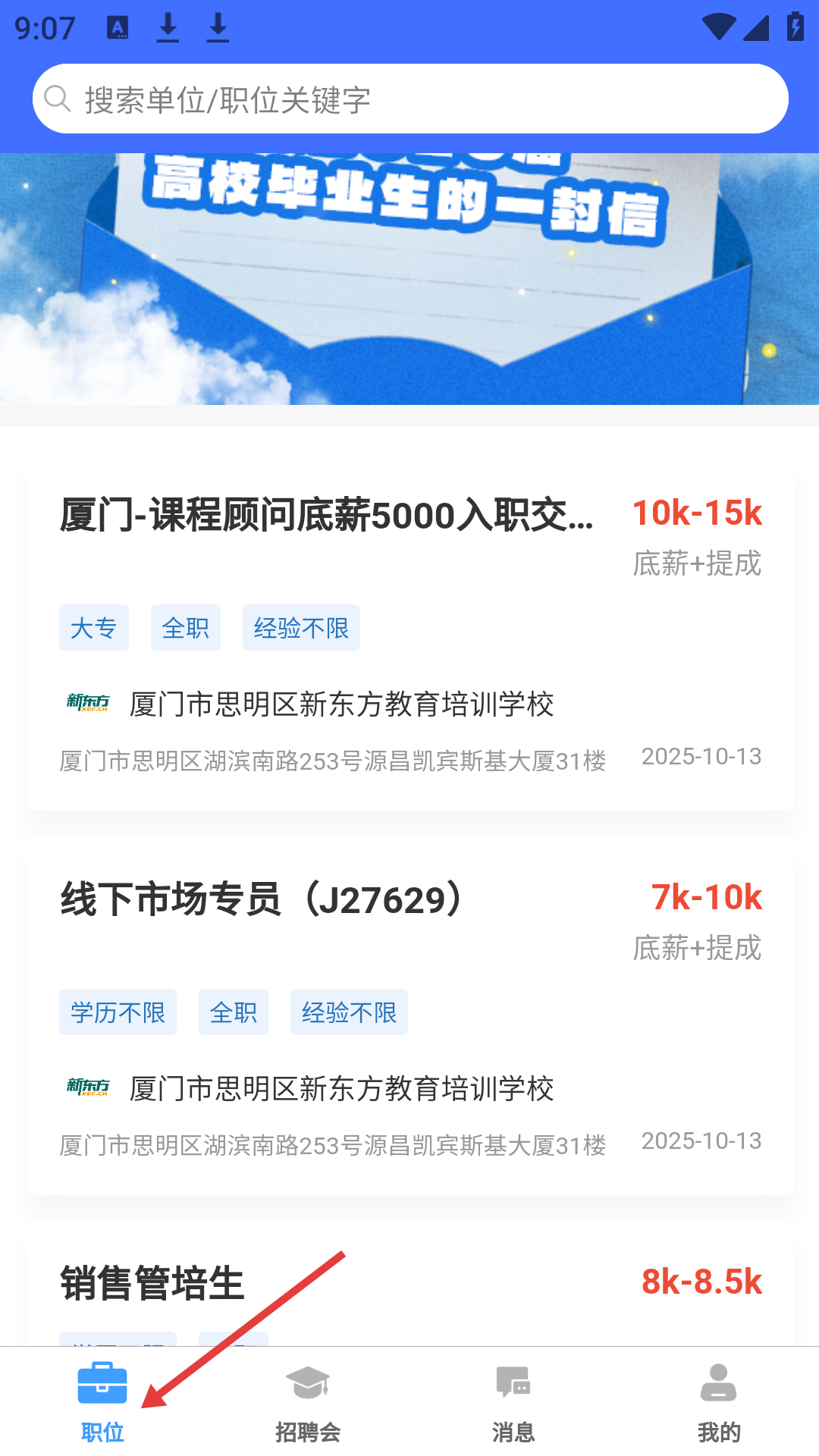Select the 职位 tab
Viewport: 819px width, 1456px height.
(102, 1401)
